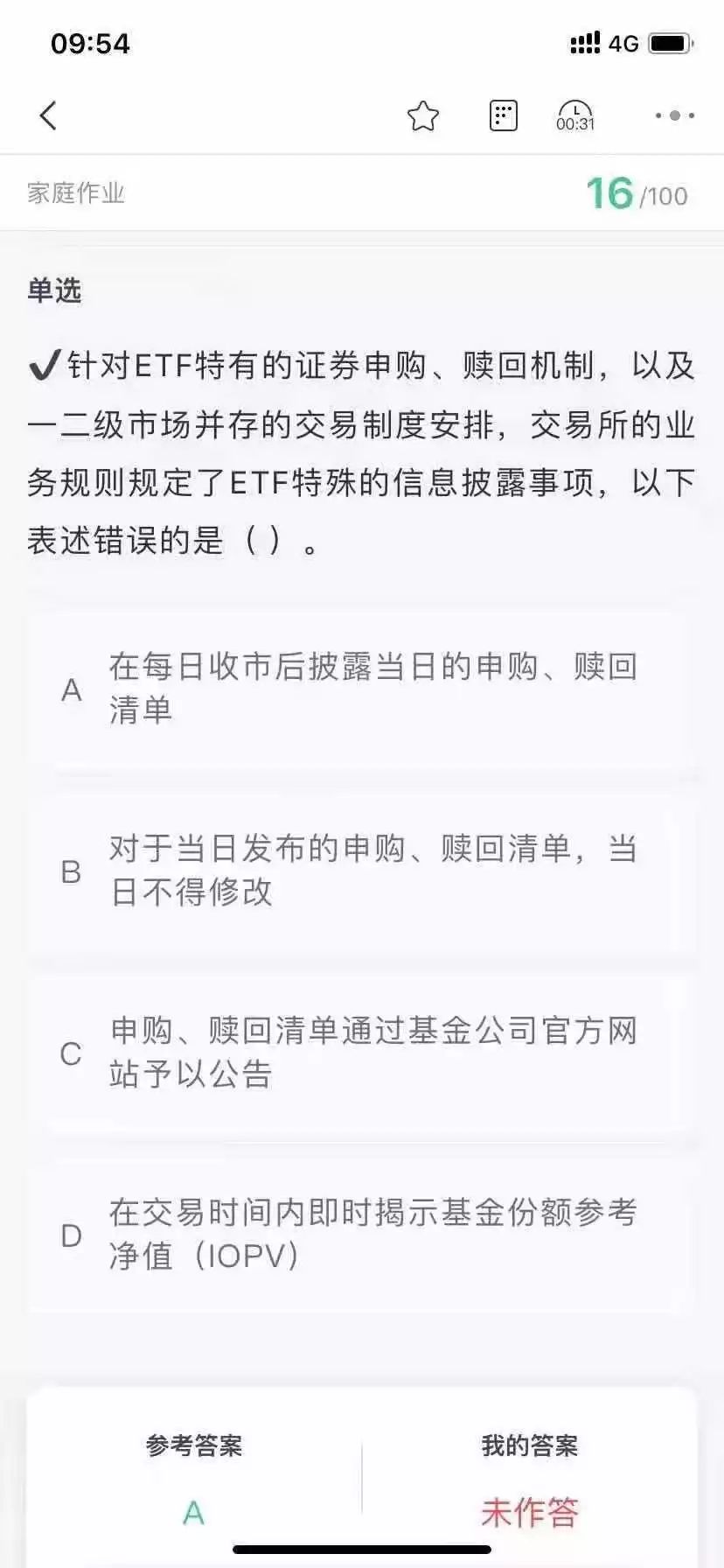Image resolution: width=724 pixels, height=1568 pixels.
Task: Choose option B 当日不得修改
Action: (362, 871)
